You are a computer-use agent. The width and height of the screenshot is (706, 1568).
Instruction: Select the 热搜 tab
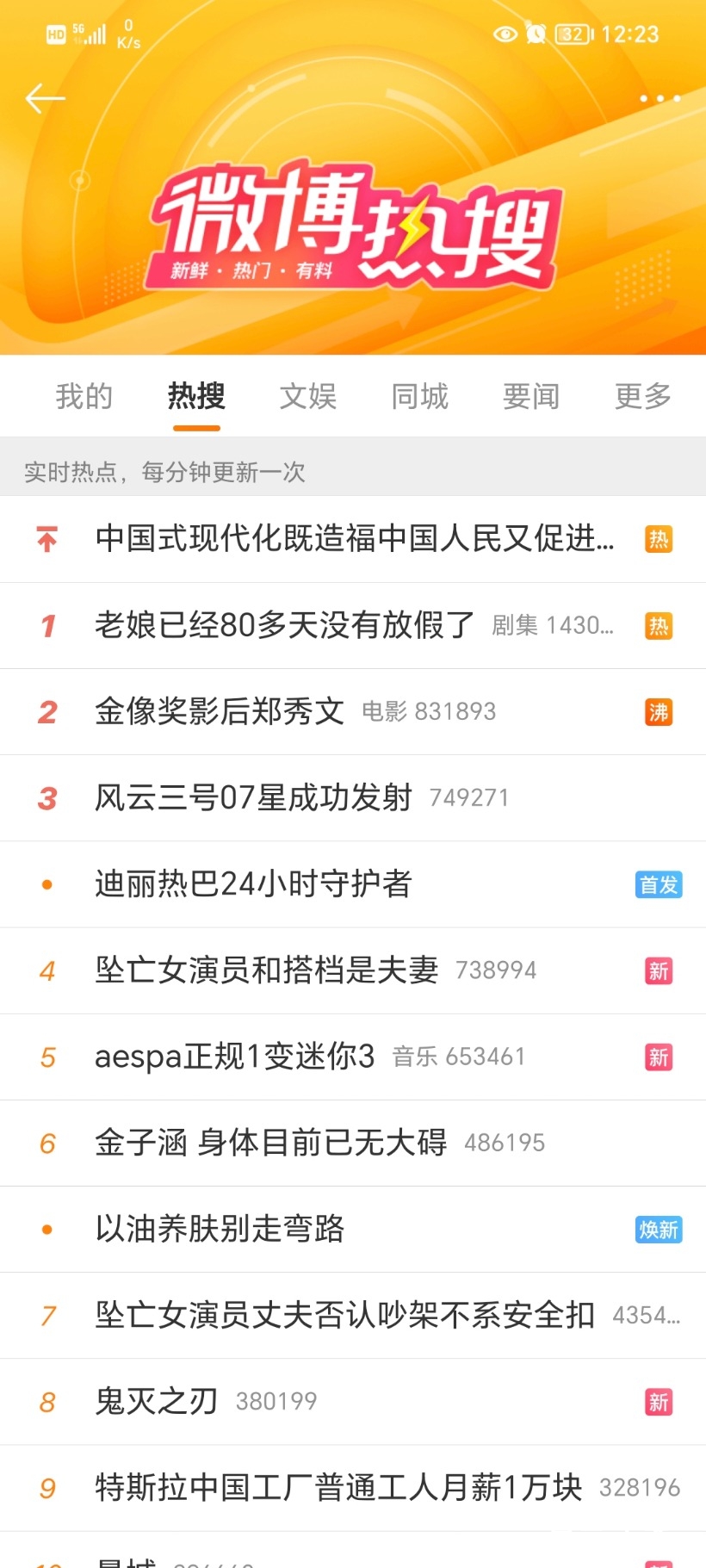196,396
